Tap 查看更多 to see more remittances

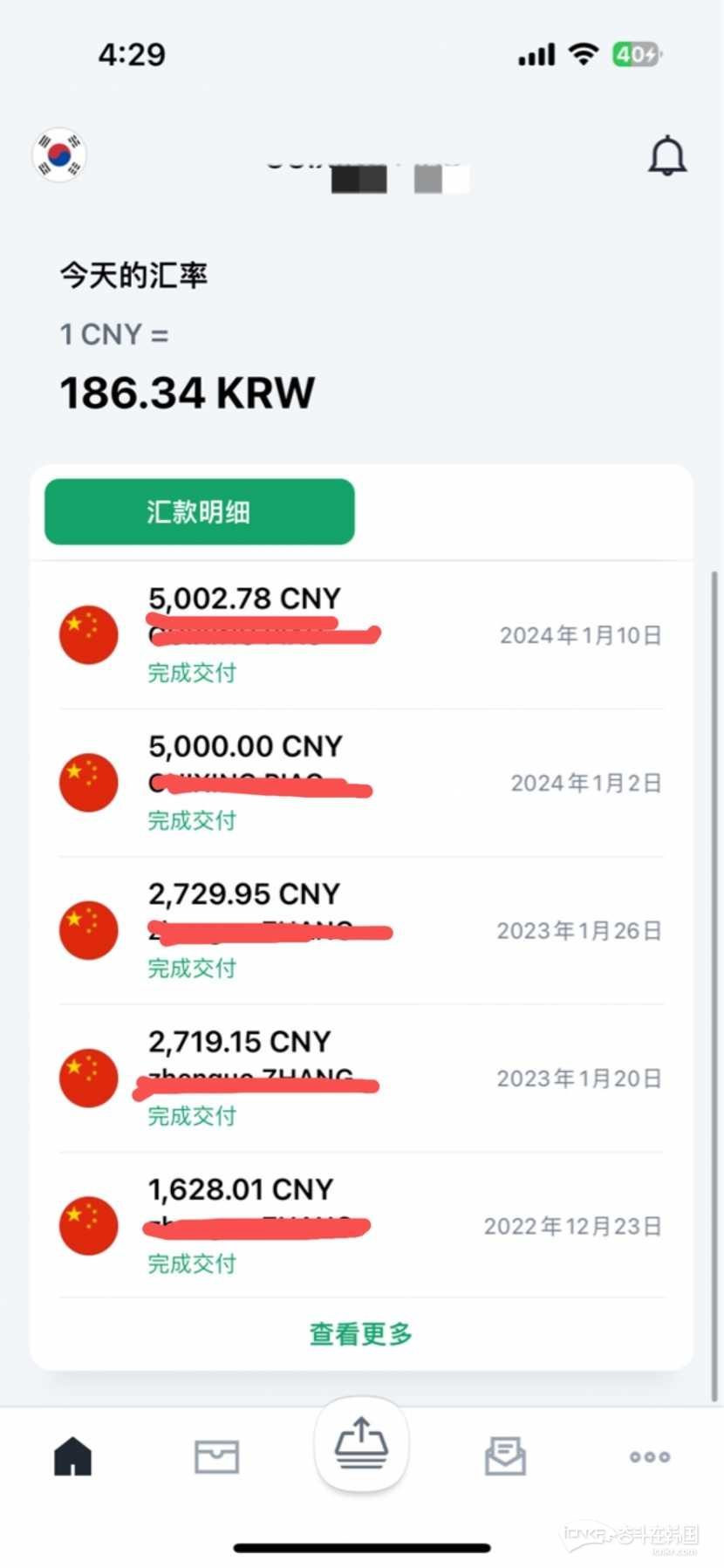coord(360,1333)
